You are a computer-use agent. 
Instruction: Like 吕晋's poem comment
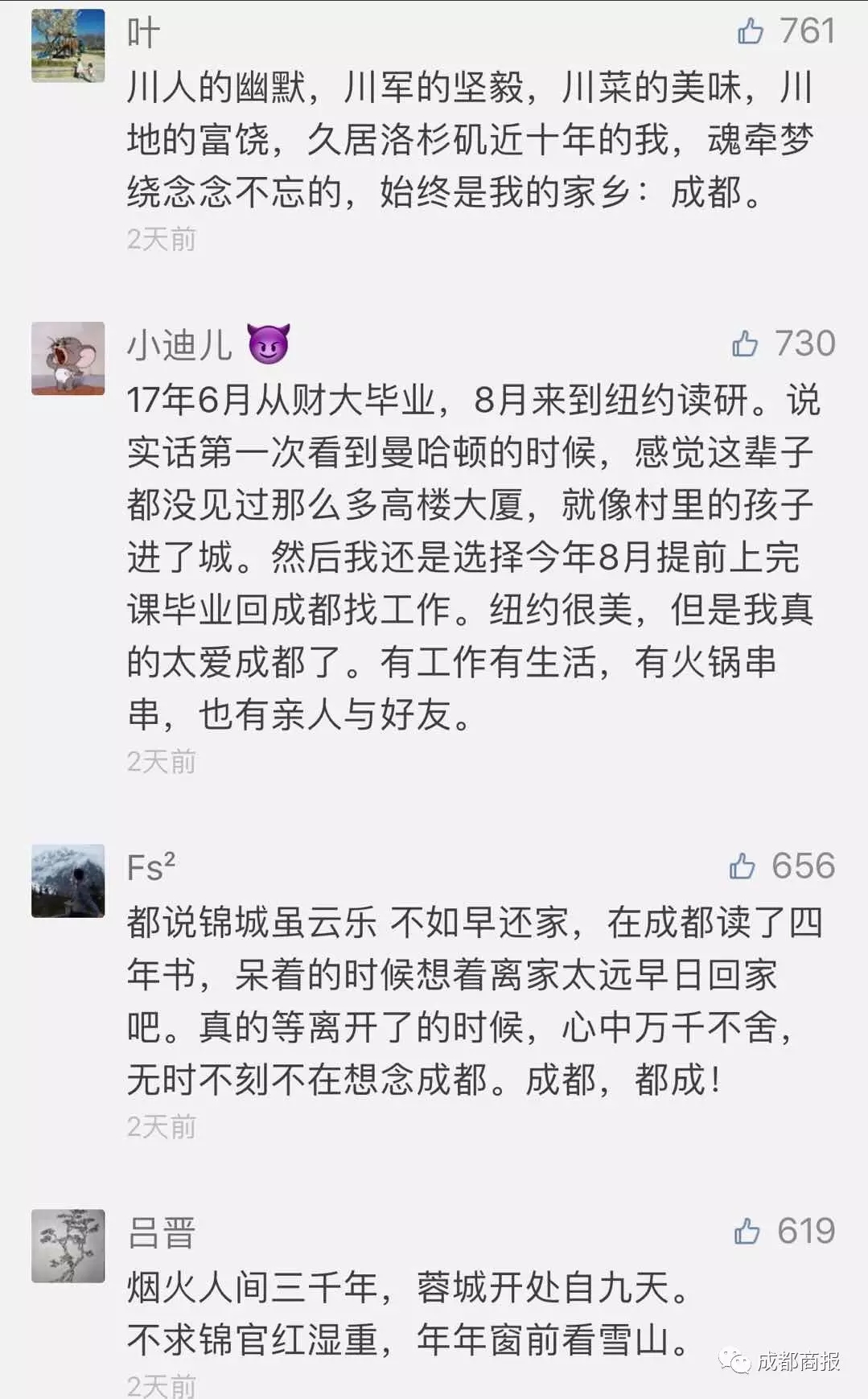tap(747, 1231)
